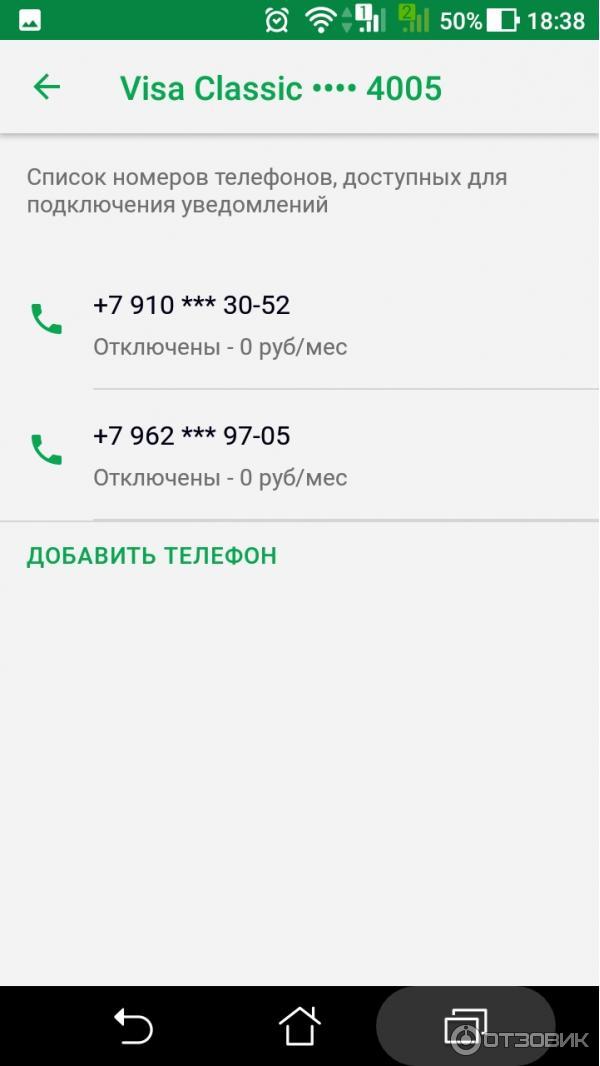Open the recent apps view
The width and height of the screenshot is (600, 1066).
tap(465, 1026)
